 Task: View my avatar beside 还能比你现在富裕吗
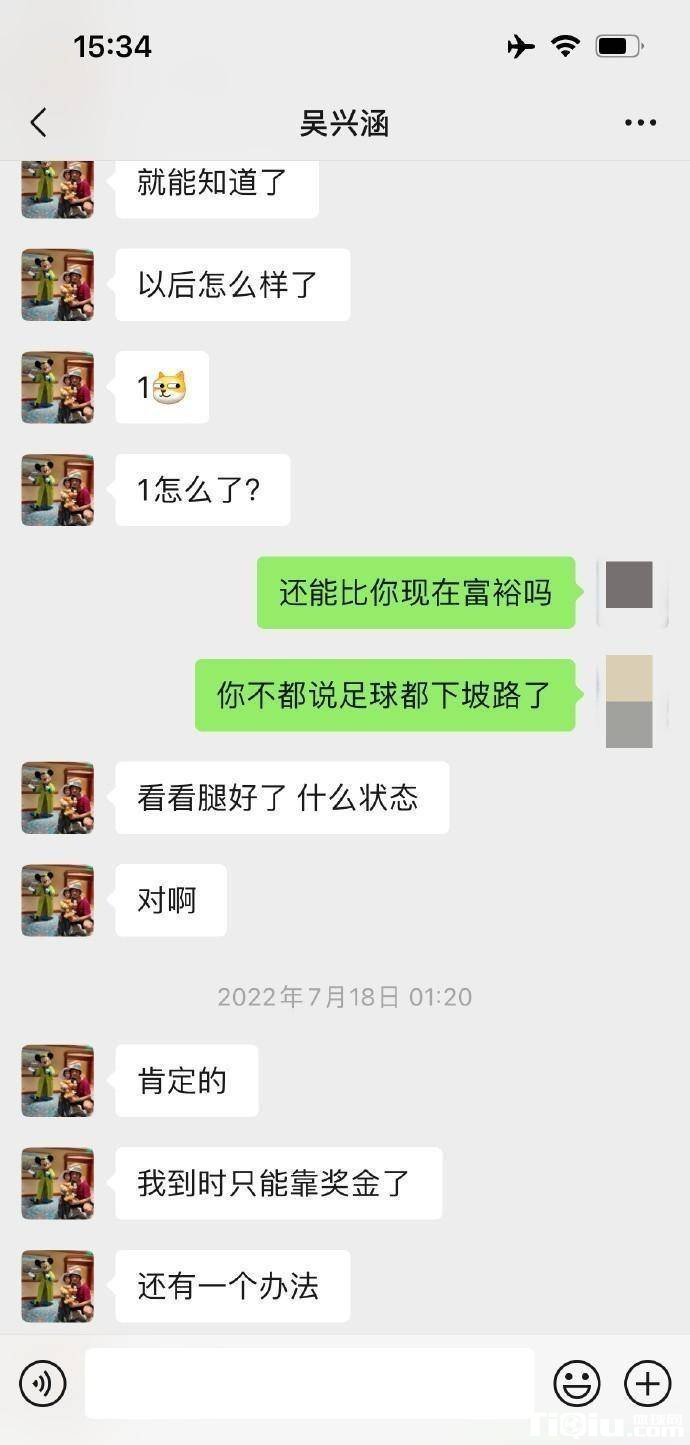[630, 592]
